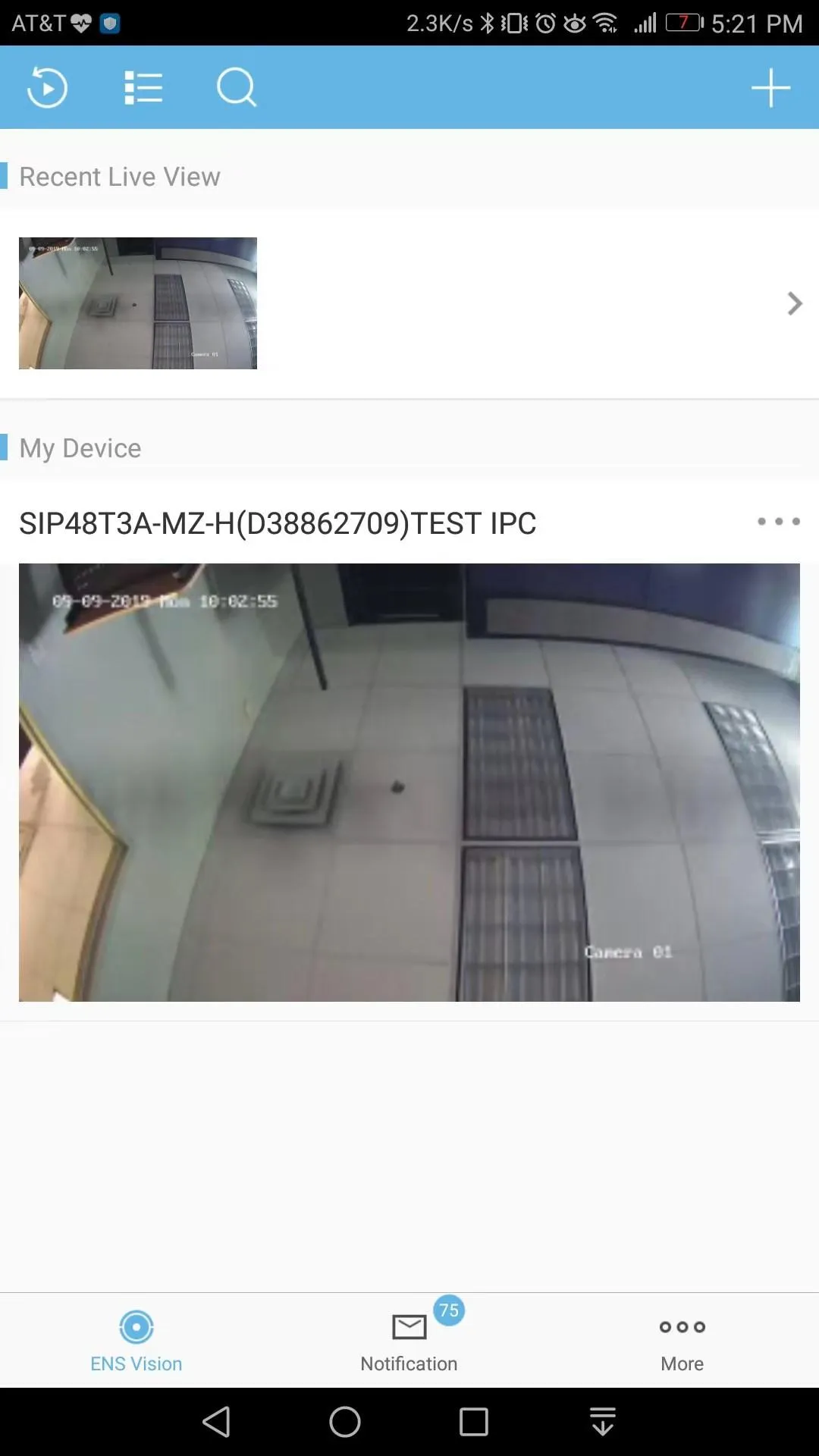
Task: Add a new device with the plus icon
Action: 770,88
